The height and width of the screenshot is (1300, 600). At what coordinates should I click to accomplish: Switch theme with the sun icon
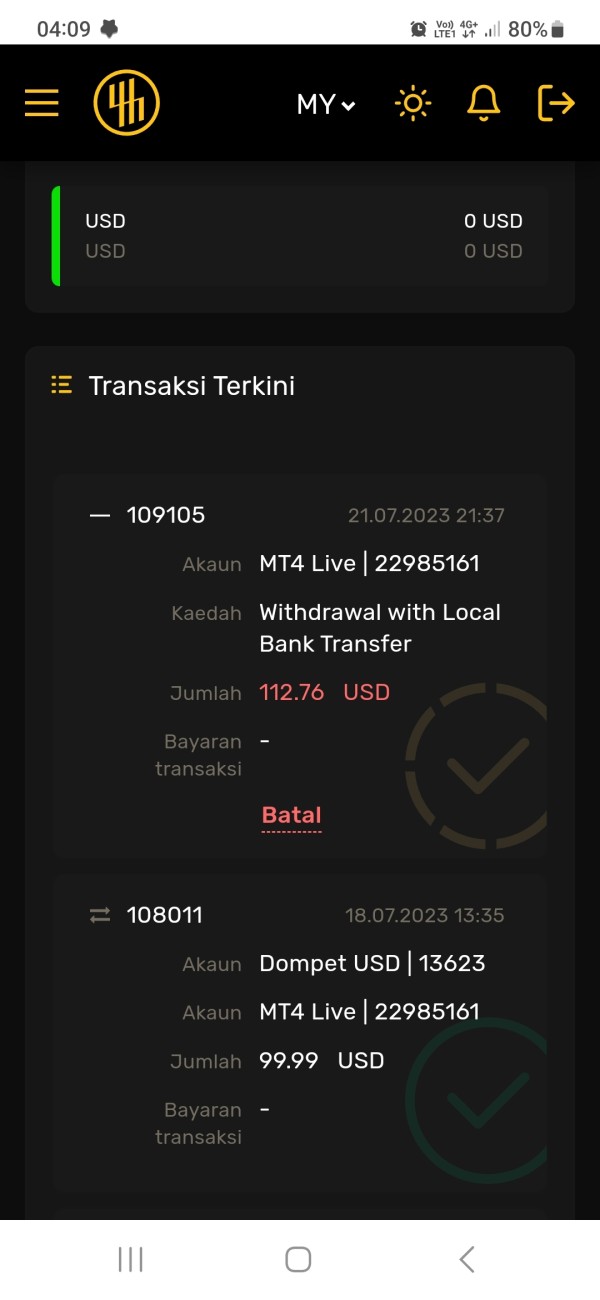coord(413,103)
